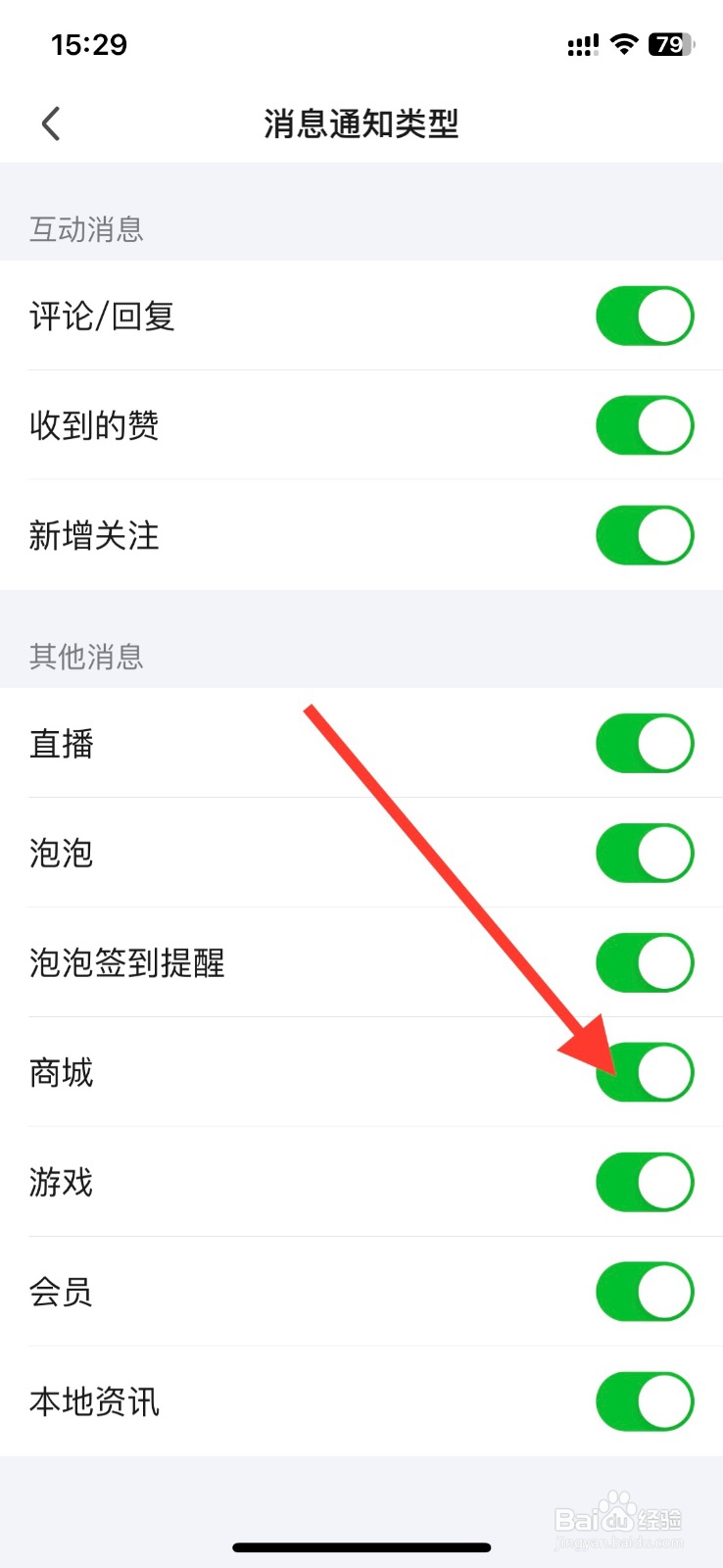Disable the 直播 notification toggle

click(x=645, y=743)
